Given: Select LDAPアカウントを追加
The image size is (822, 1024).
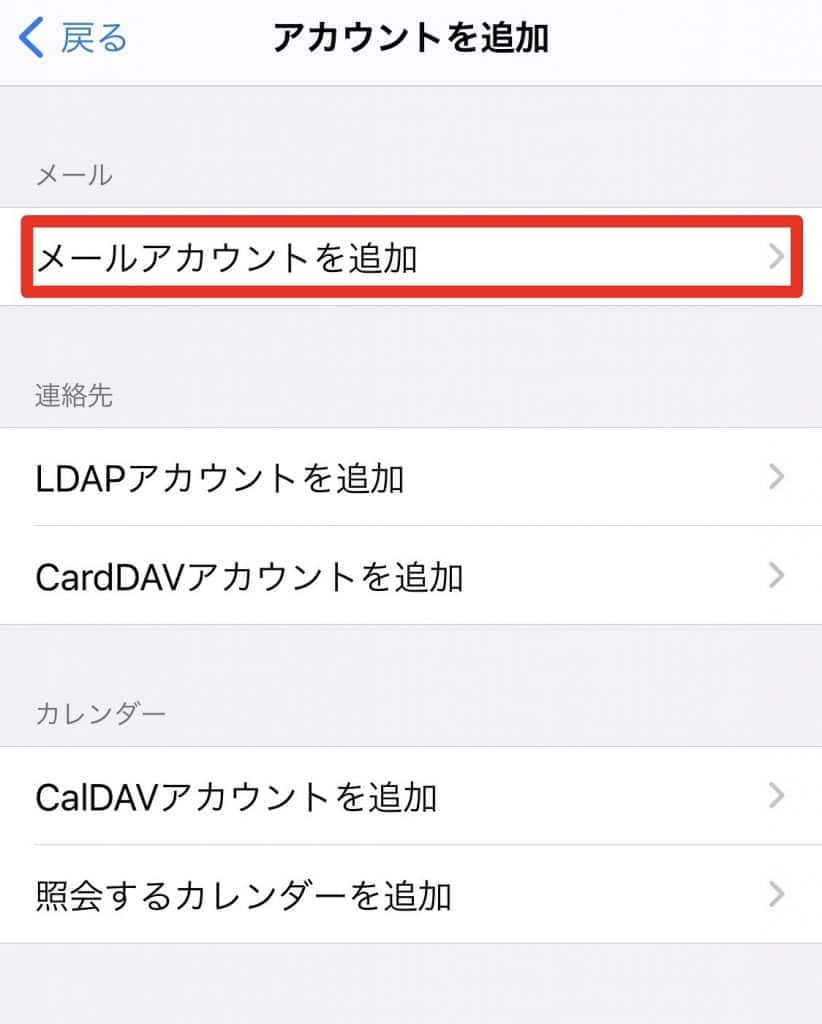Looking at the screenshot, I should [411, 478].
